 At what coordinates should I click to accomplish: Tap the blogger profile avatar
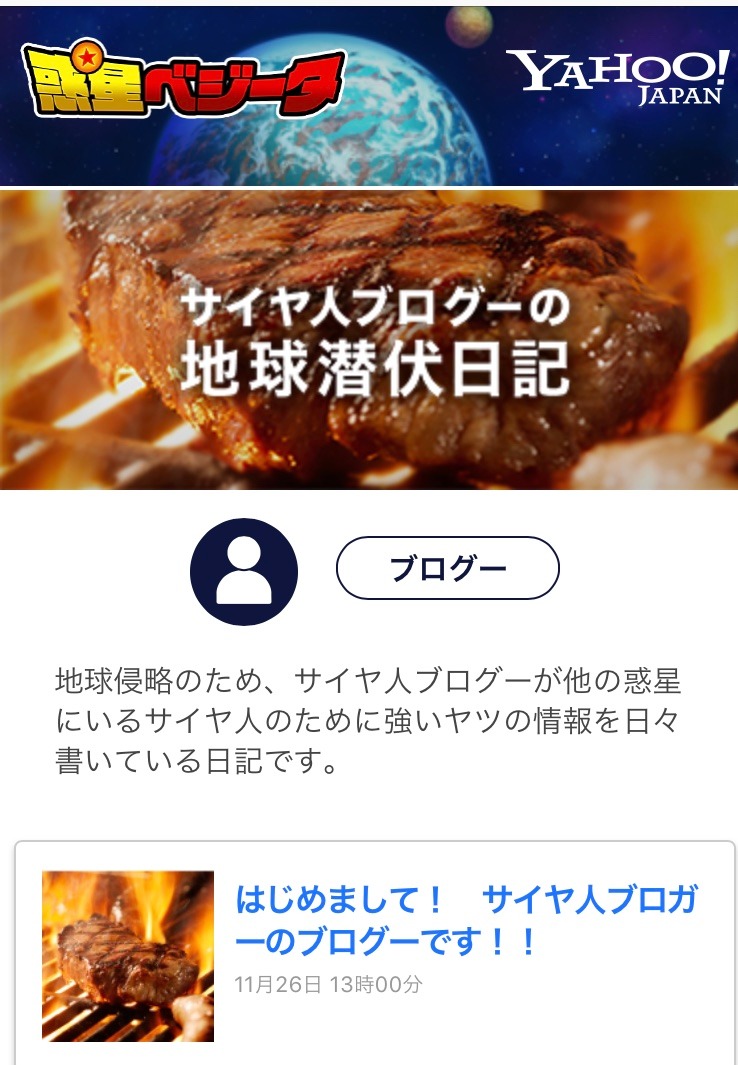(x=244, y=572)
